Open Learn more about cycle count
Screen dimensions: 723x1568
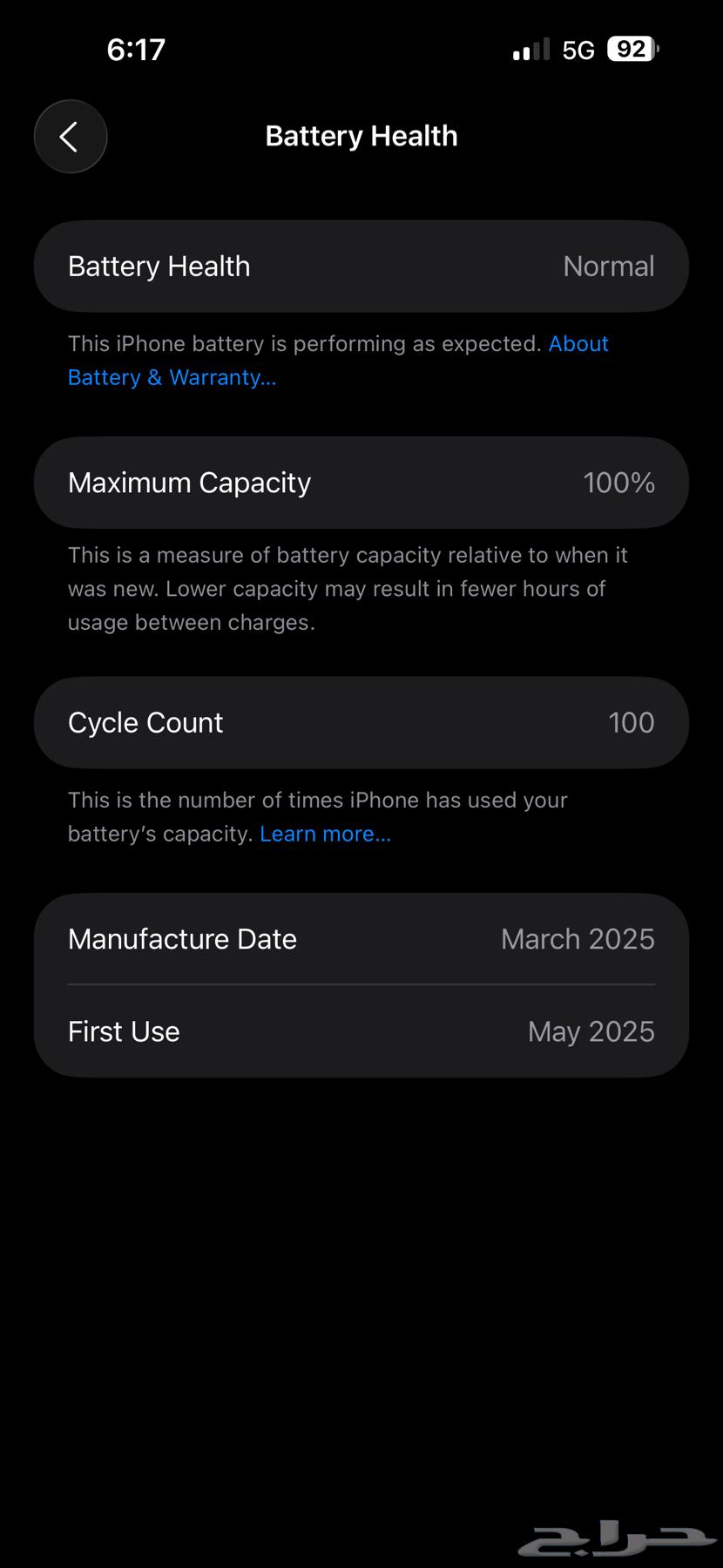tap(325, 834)
